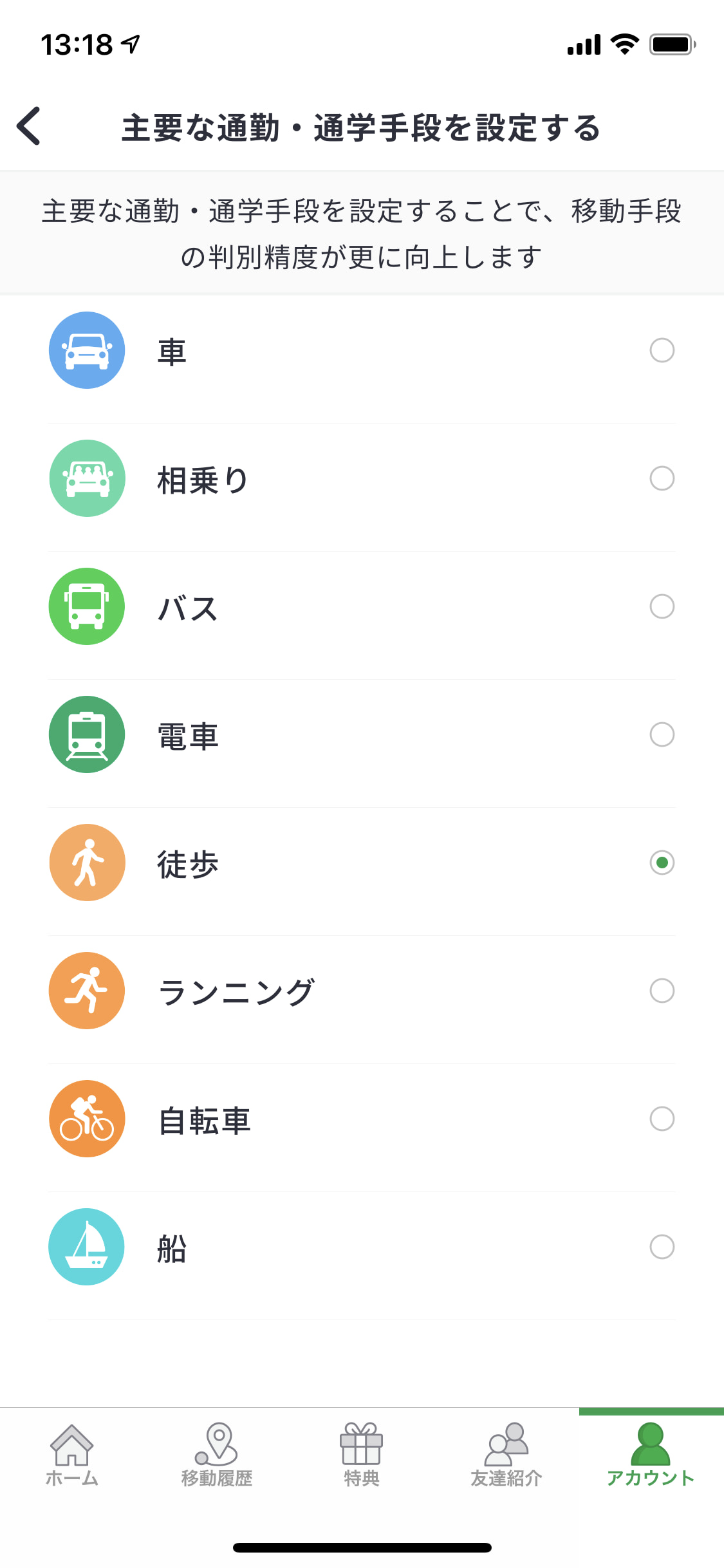724x1568 pixels.
Task: Select 車 as main commute method
Action: 362,351
